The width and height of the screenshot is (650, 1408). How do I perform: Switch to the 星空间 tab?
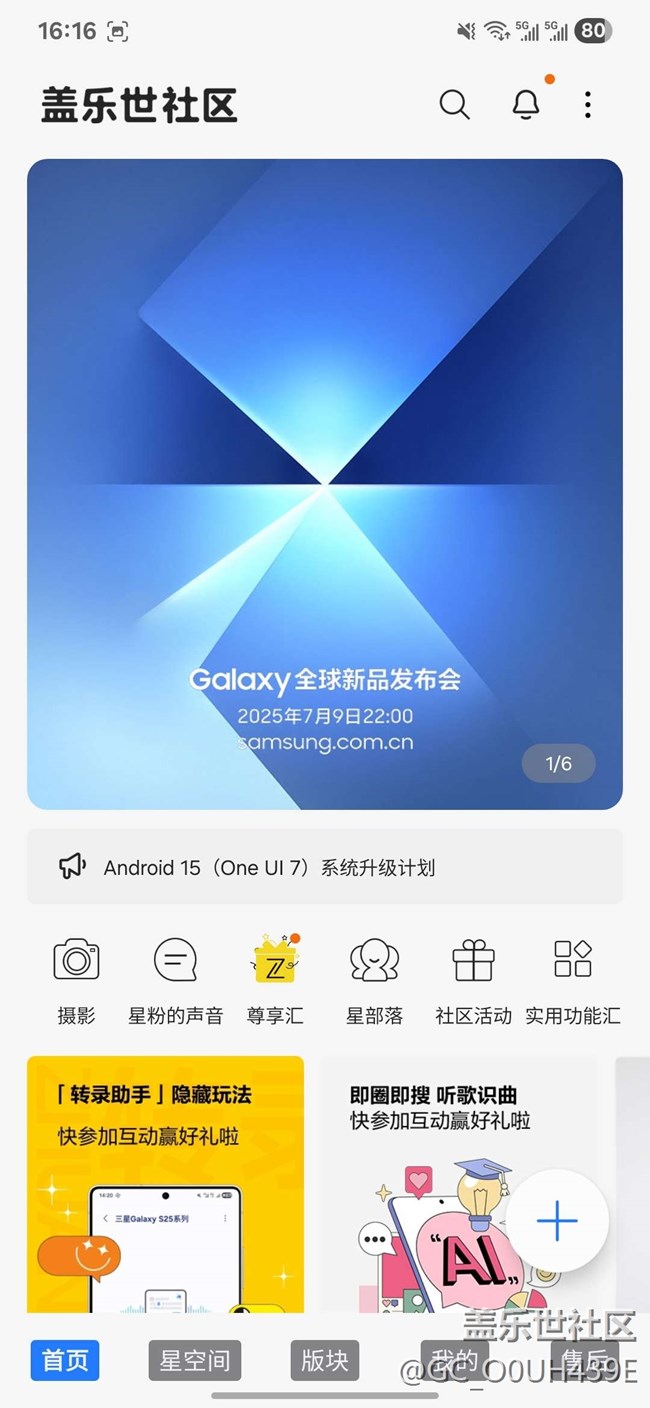(195, 1360)
